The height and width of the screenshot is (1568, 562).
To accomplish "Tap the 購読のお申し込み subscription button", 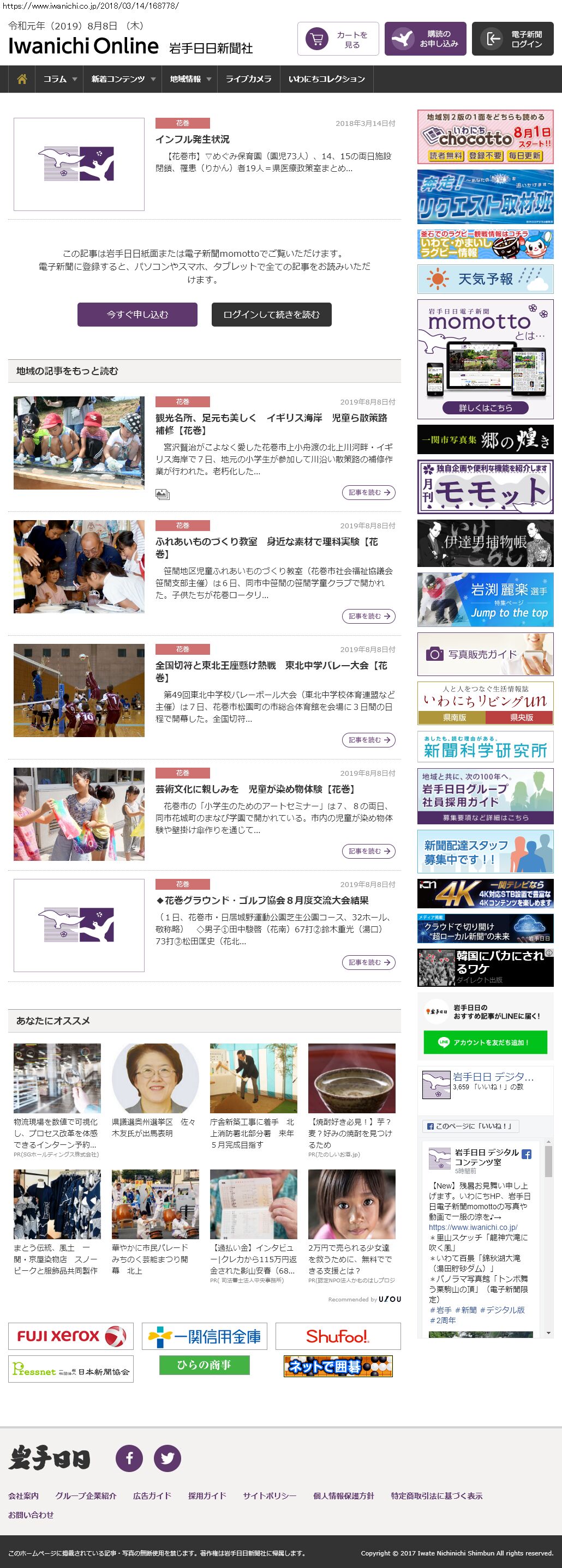I will pyautogui.click(x=425, y=40).
